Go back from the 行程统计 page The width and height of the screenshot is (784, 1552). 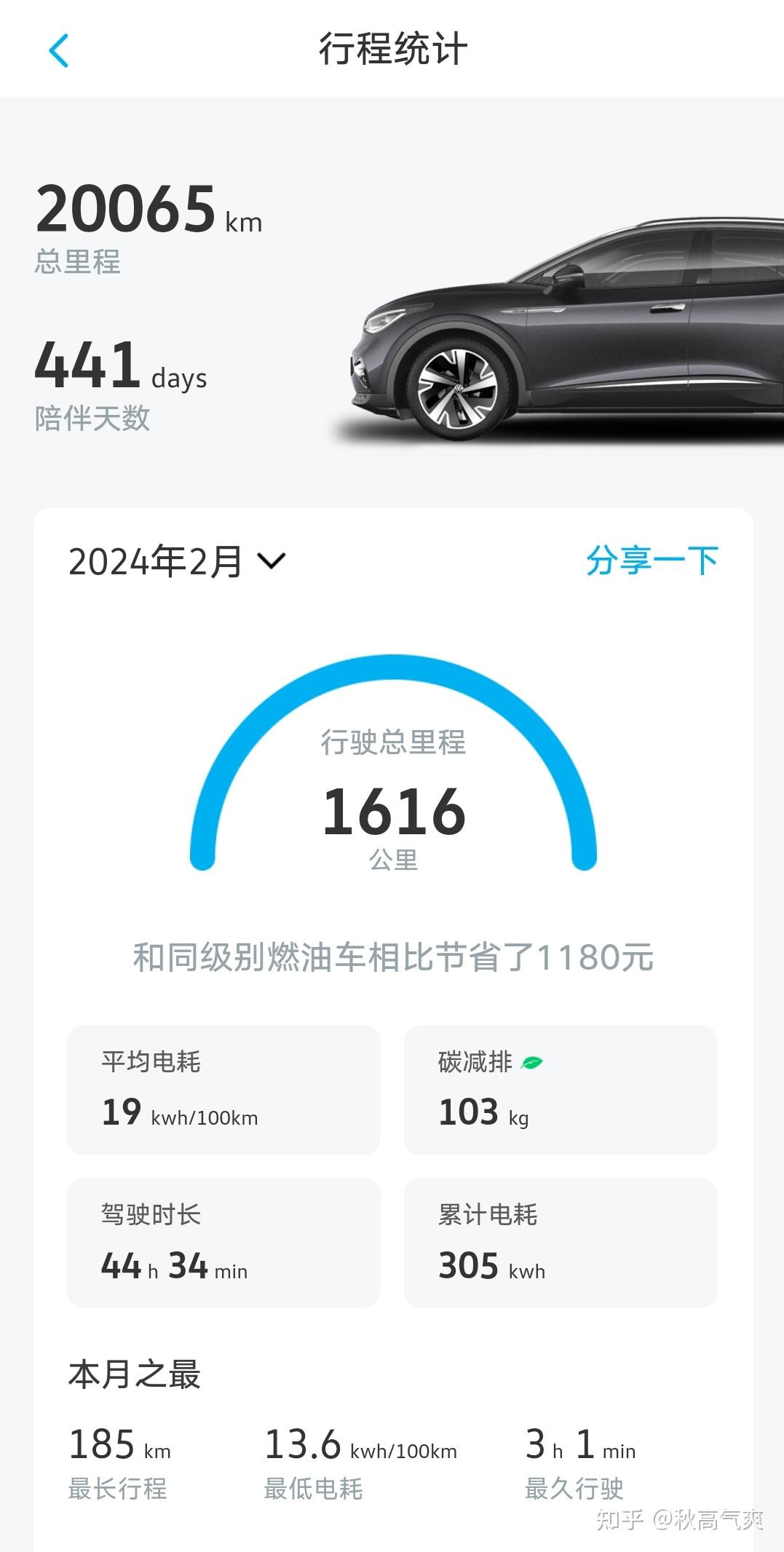(58, 50)
